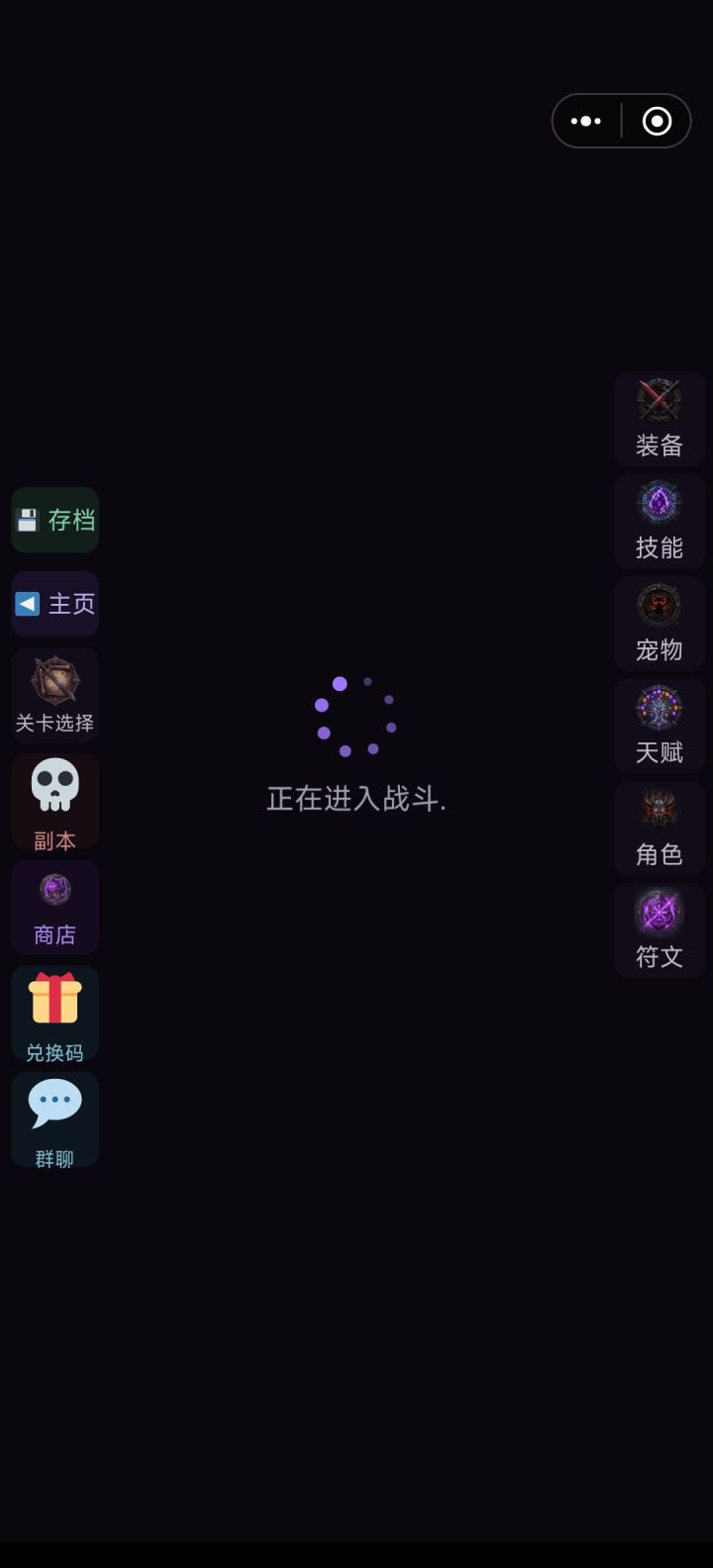The width and height of the screenshot is (713, 1568).
Task: Tap the capsule circle exit button
Action: coord(656,120)
